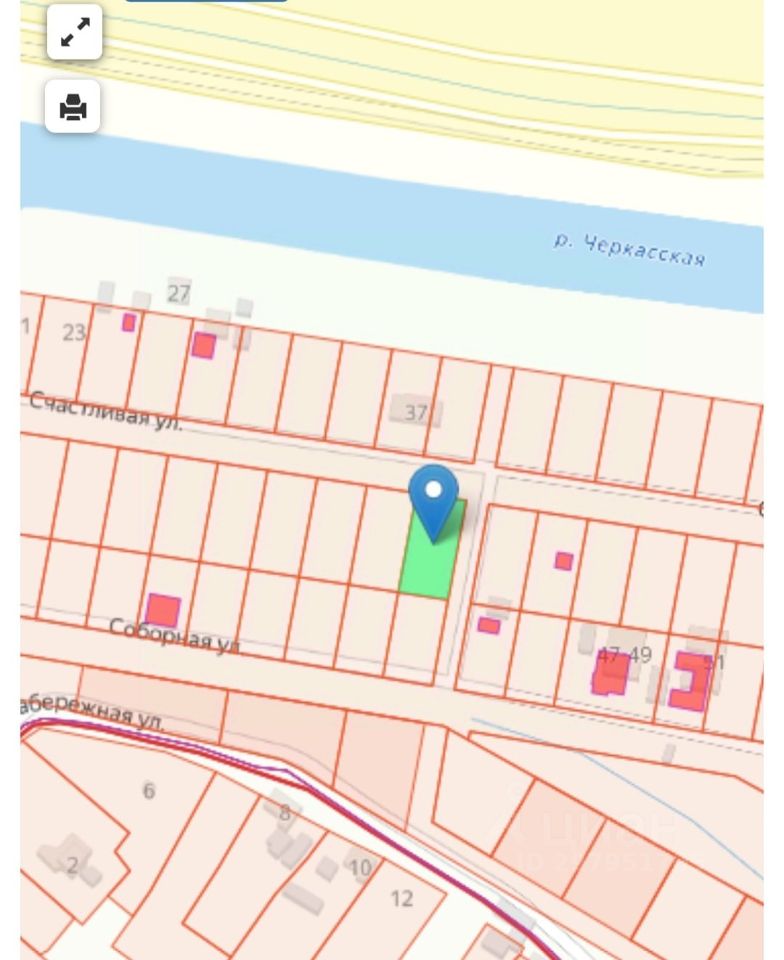Print the map
784x960 pixels.
(x=73, y=106)
